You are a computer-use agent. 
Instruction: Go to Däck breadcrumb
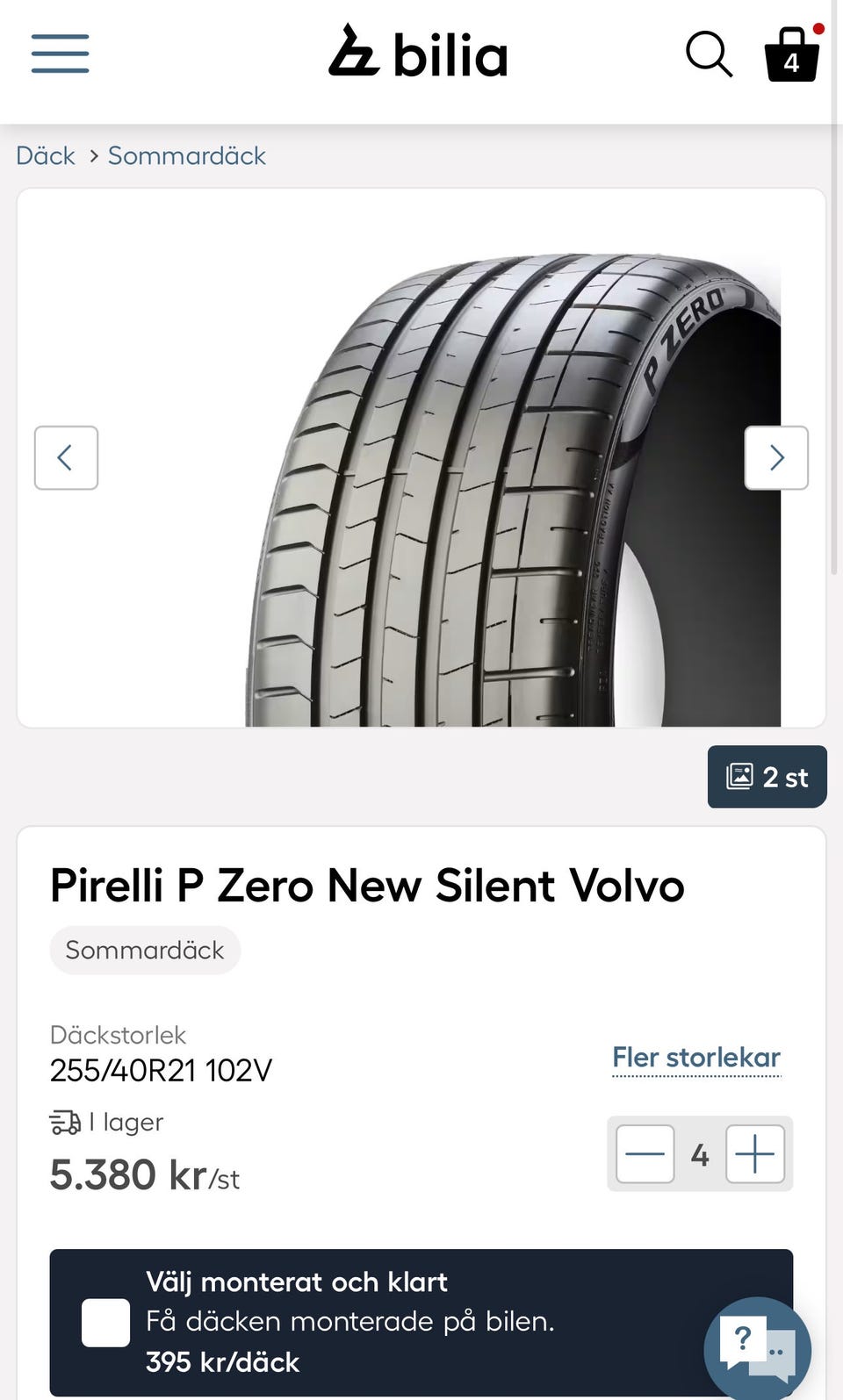click(x=46, y=156)
